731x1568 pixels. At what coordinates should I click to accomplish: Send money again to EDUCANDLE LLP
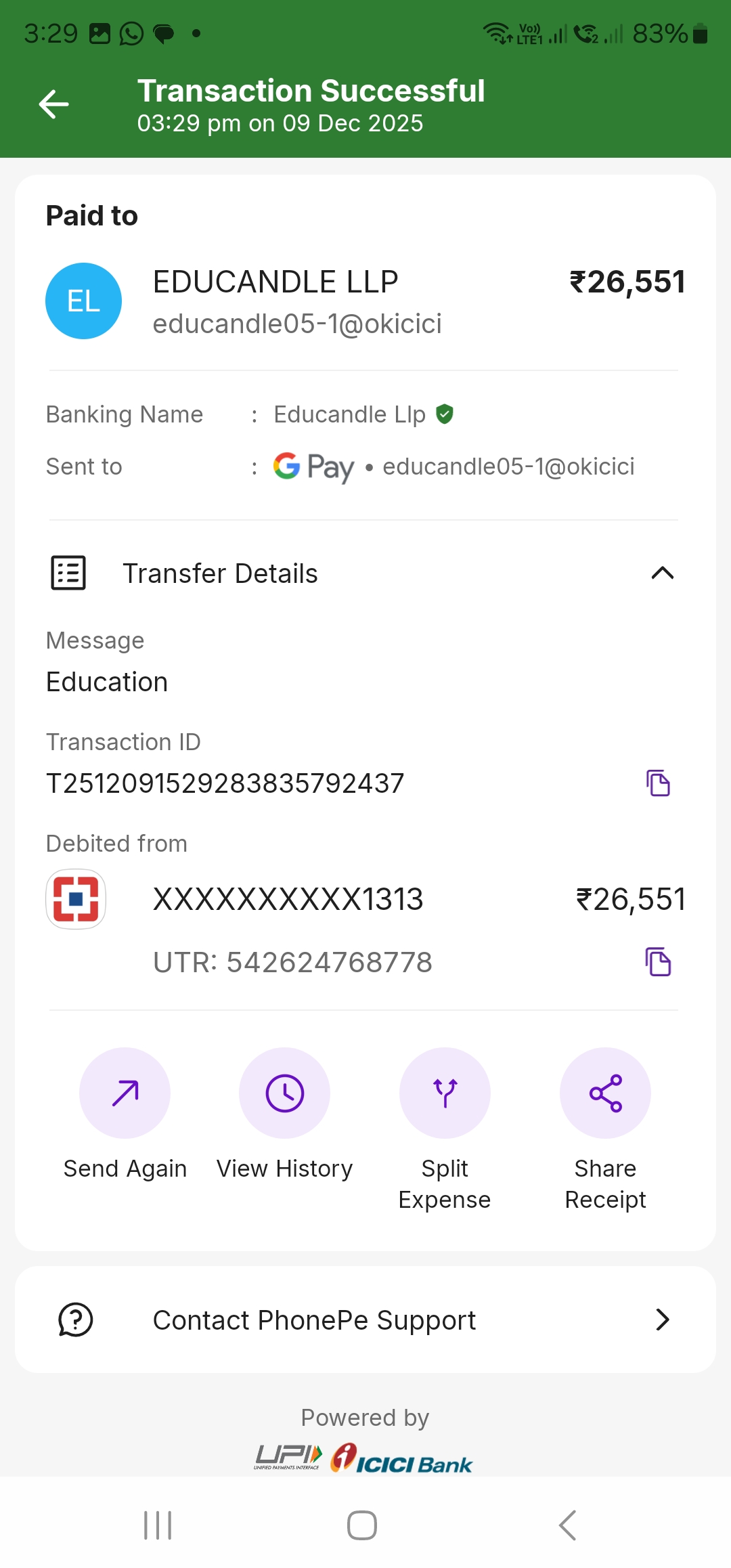tap(125, 1093)
